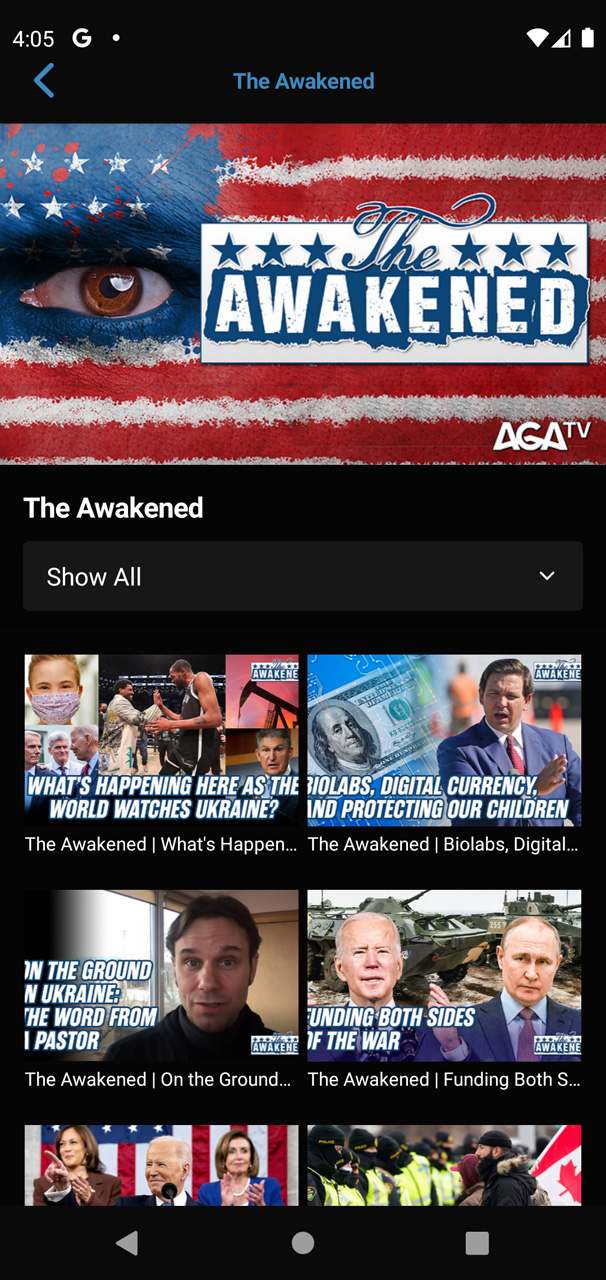This screenshot has height=1280, width=606.
Task: Go back using the top-left arrow
Action: (43, 81)
